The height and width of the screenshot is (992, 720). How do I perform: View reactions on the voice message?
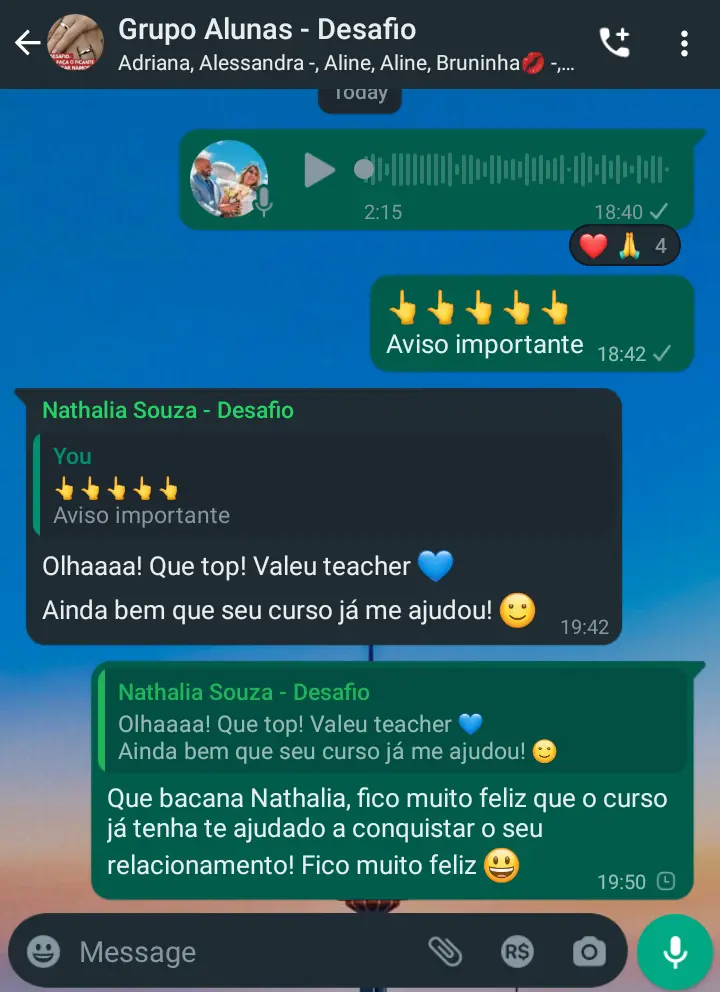pyautogui.click(x=624, y=245)
